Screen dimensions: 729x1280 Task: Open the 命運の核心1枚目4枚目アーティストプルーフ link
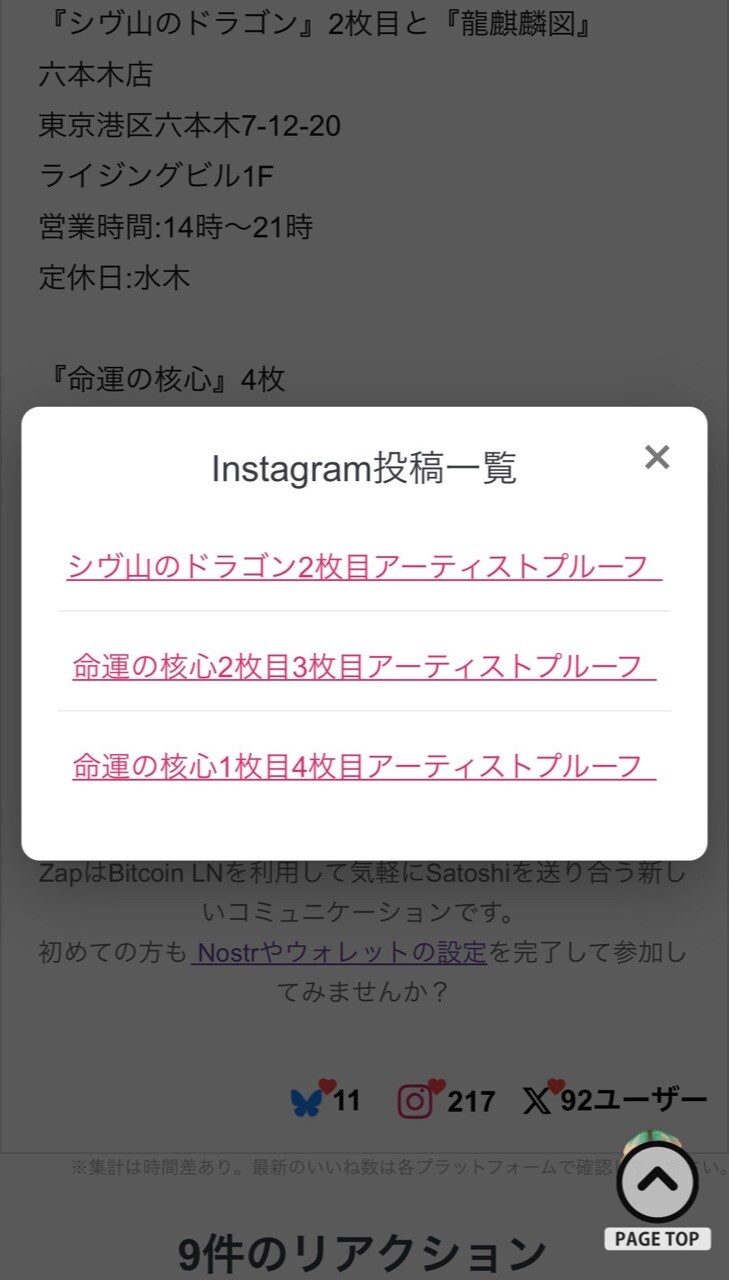[364, 766]
